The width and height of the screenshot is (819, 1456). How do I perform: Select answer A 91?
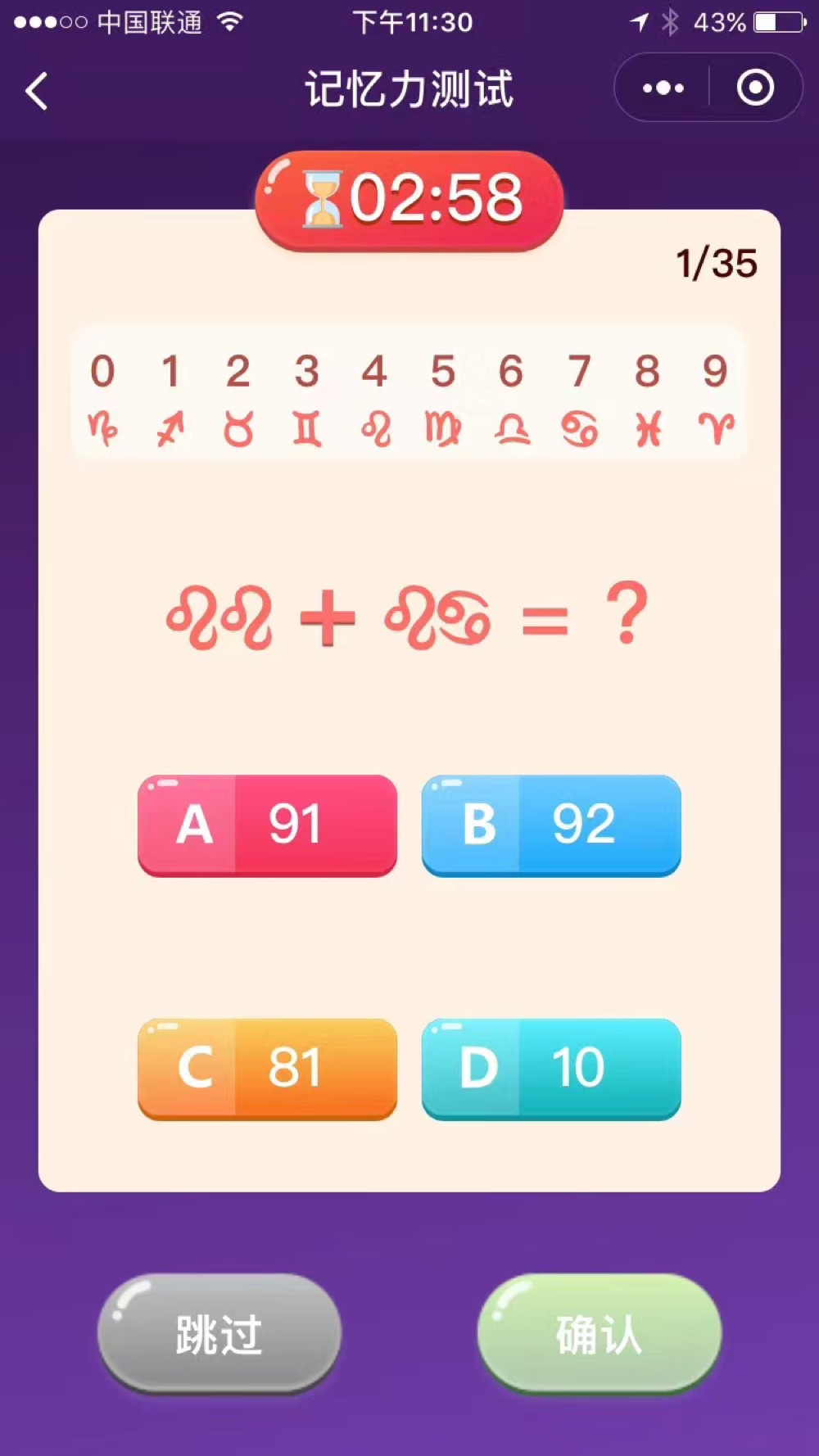(x=267, y=825)
